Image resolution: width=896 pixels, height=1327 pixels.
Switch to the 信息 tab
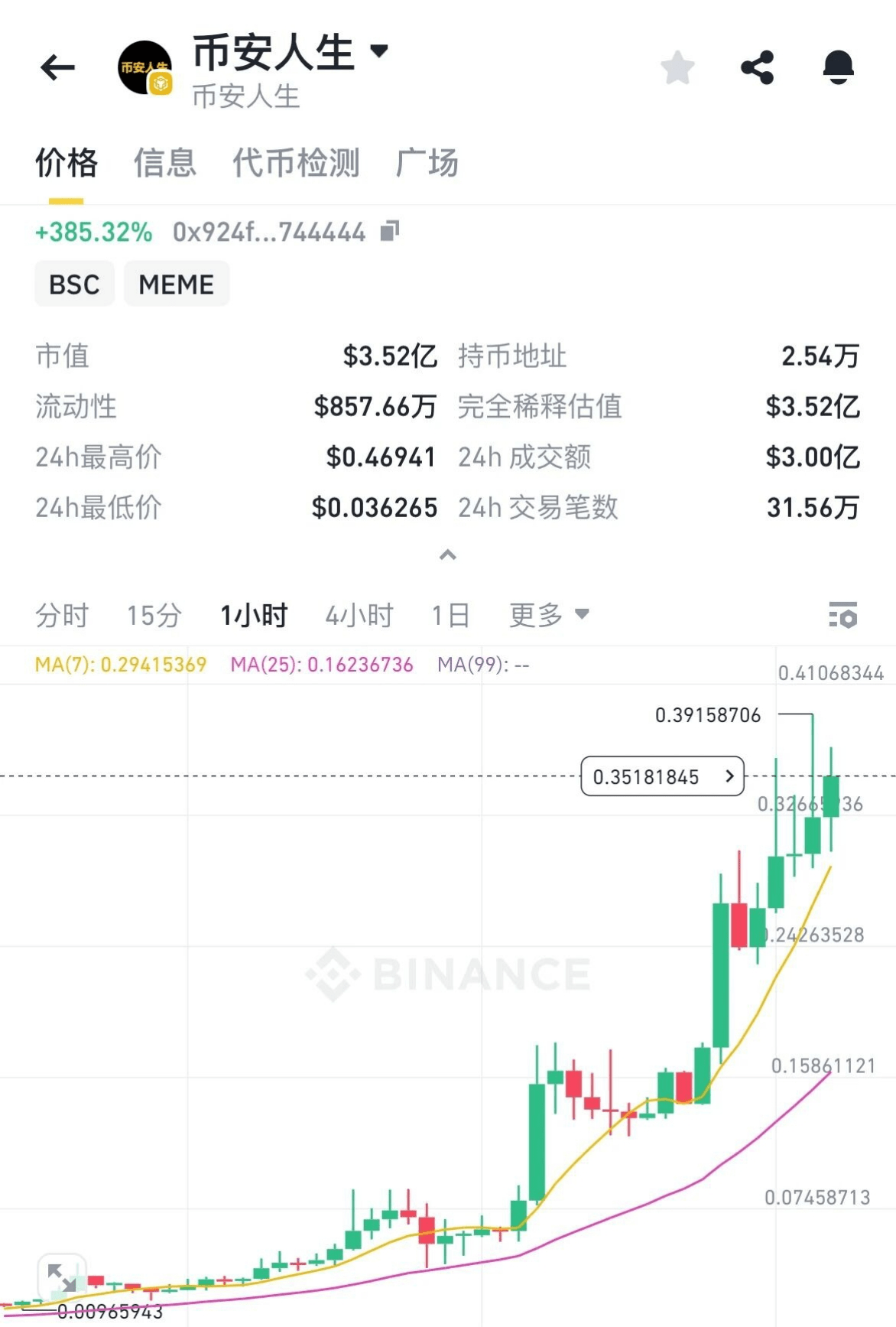(165, 163)
